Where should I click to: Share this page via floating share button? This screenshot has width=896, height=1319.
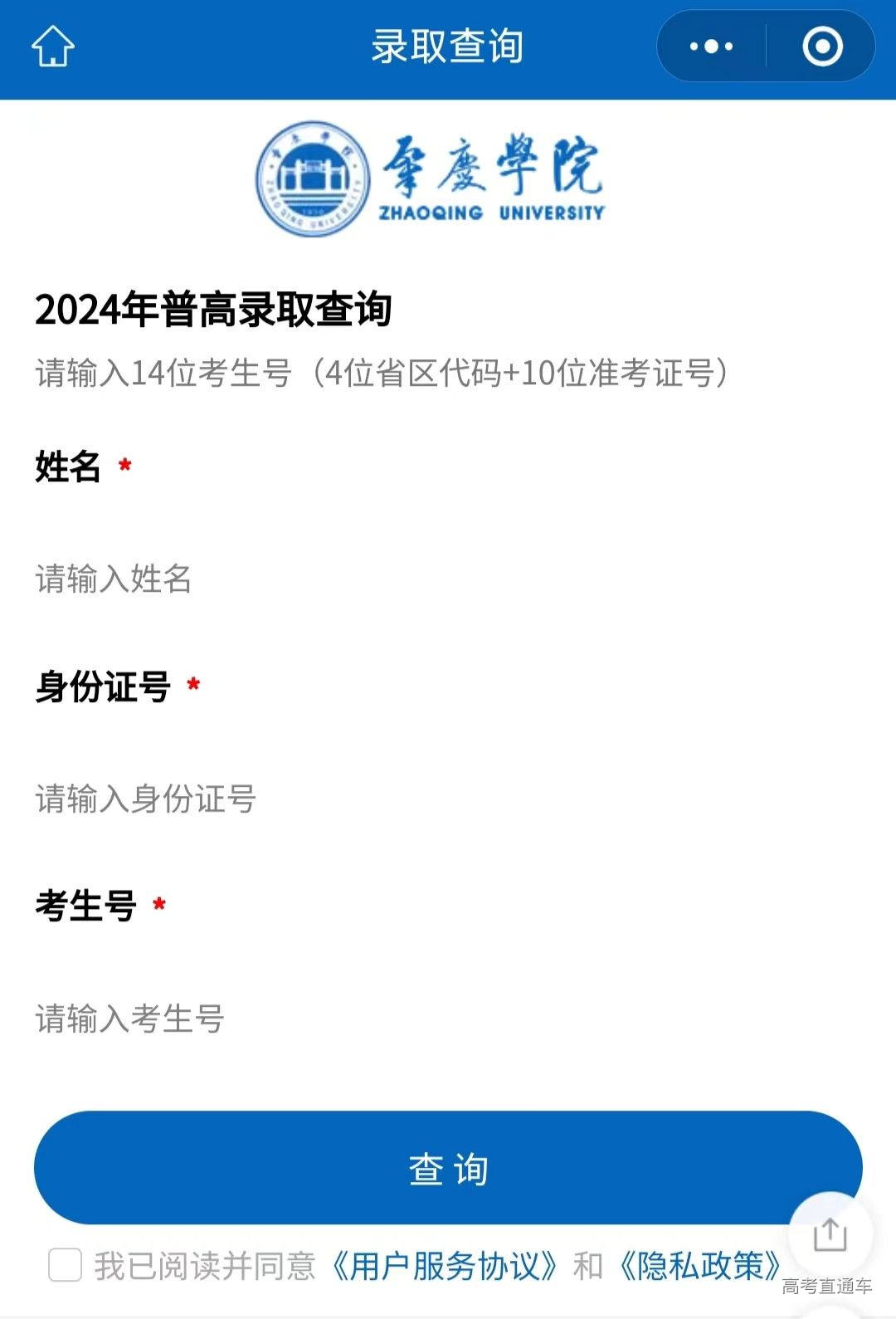click(x=830, y=1234)
